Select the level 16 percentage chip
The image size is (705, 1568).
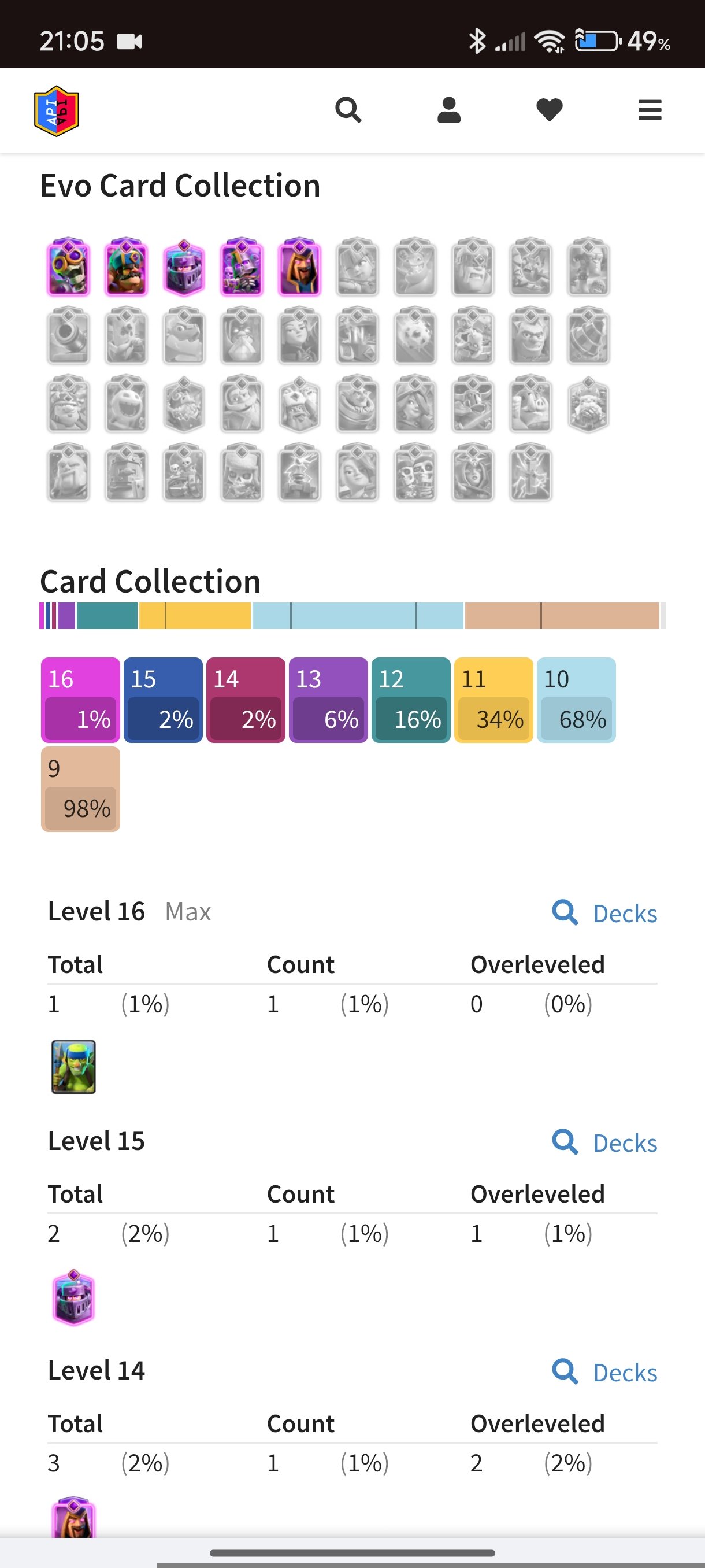click(x=80, y=700)
